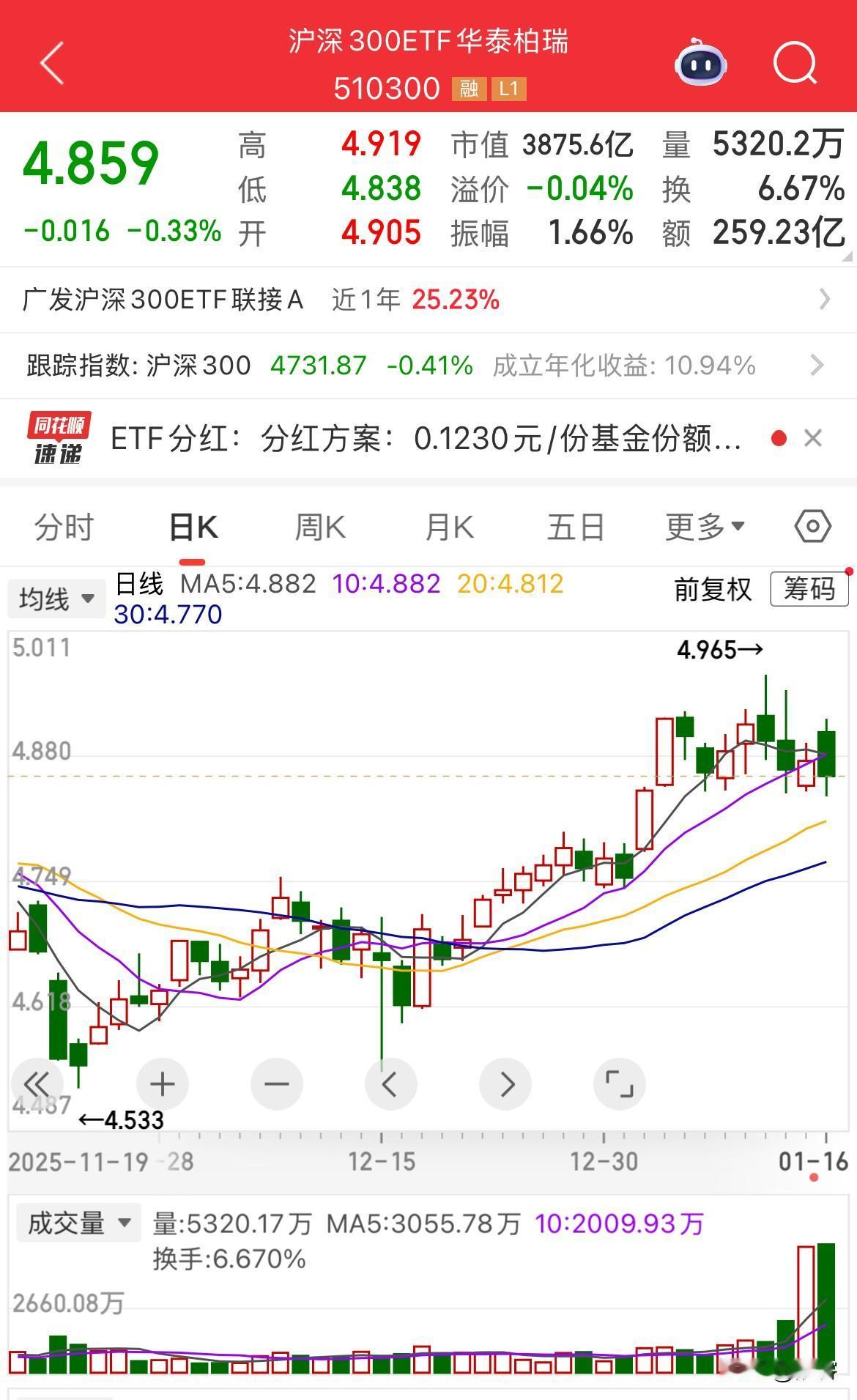Open chart indicator settings gear icon
857x1400 pixels.
tap(811, 525)
